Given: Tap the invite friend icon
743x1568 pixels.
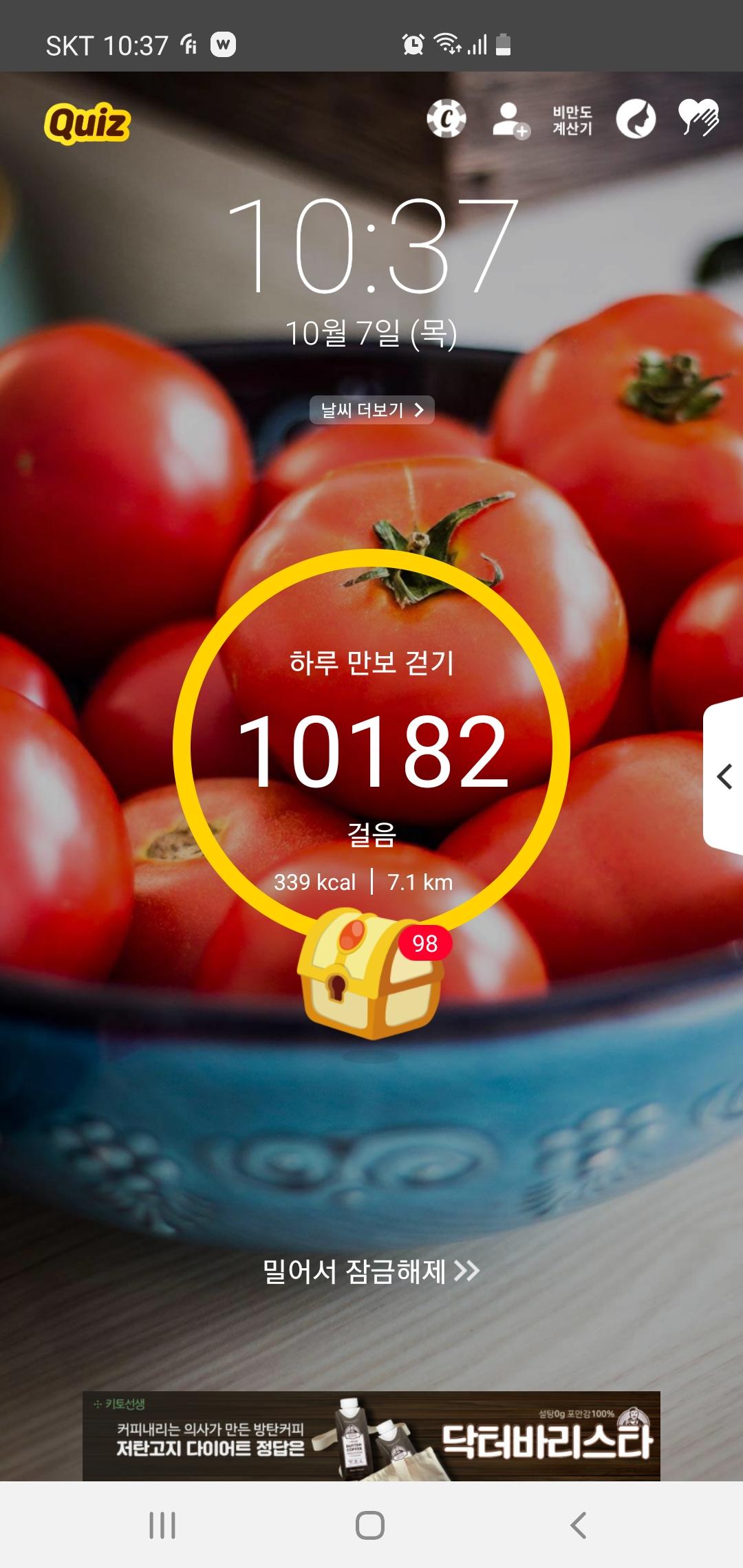Looking at the screenshot, I should [510, 120].
